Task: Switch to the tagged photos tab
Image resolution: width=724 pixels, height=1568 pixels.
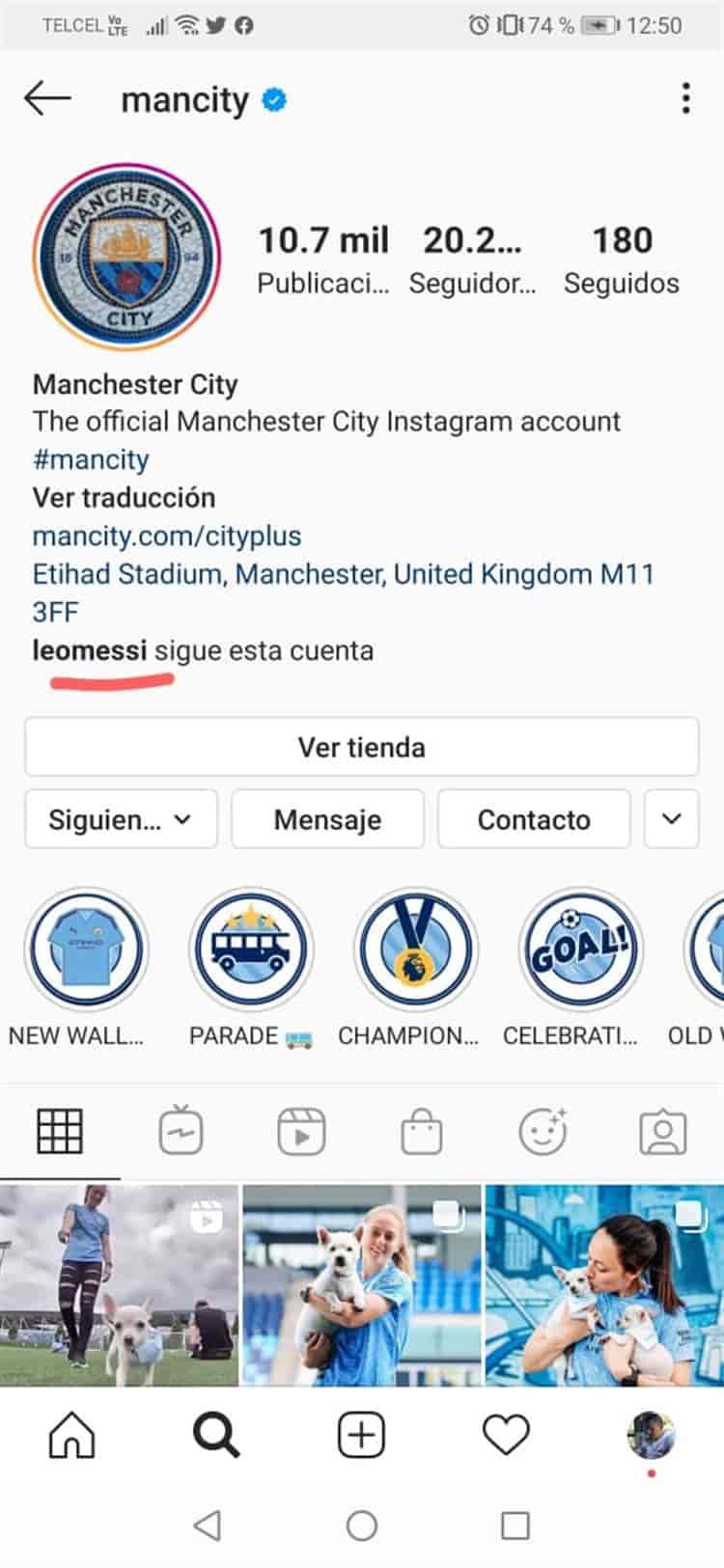Action: tap(663, 1131)
